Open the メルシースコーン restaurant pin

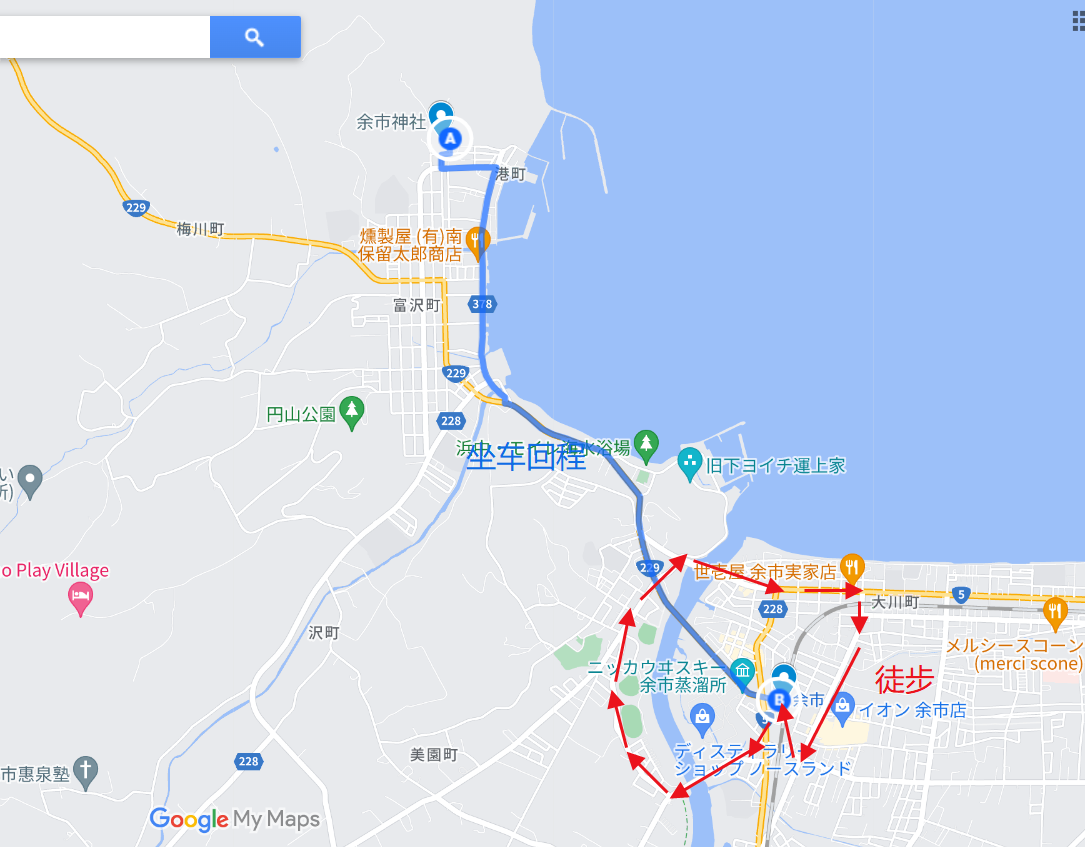1055,609
